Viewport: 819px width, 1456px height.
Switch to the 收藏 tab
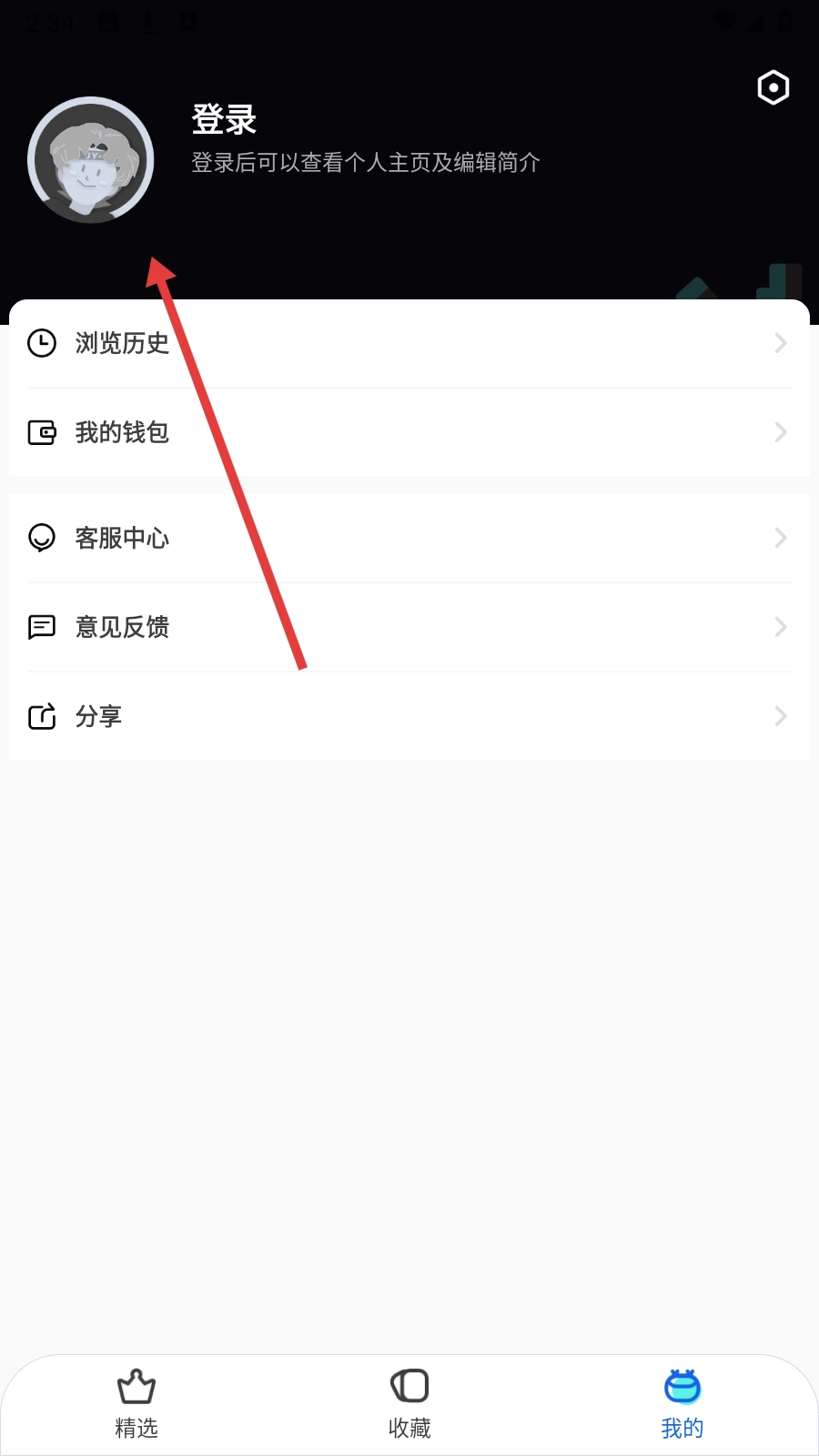409,1404
